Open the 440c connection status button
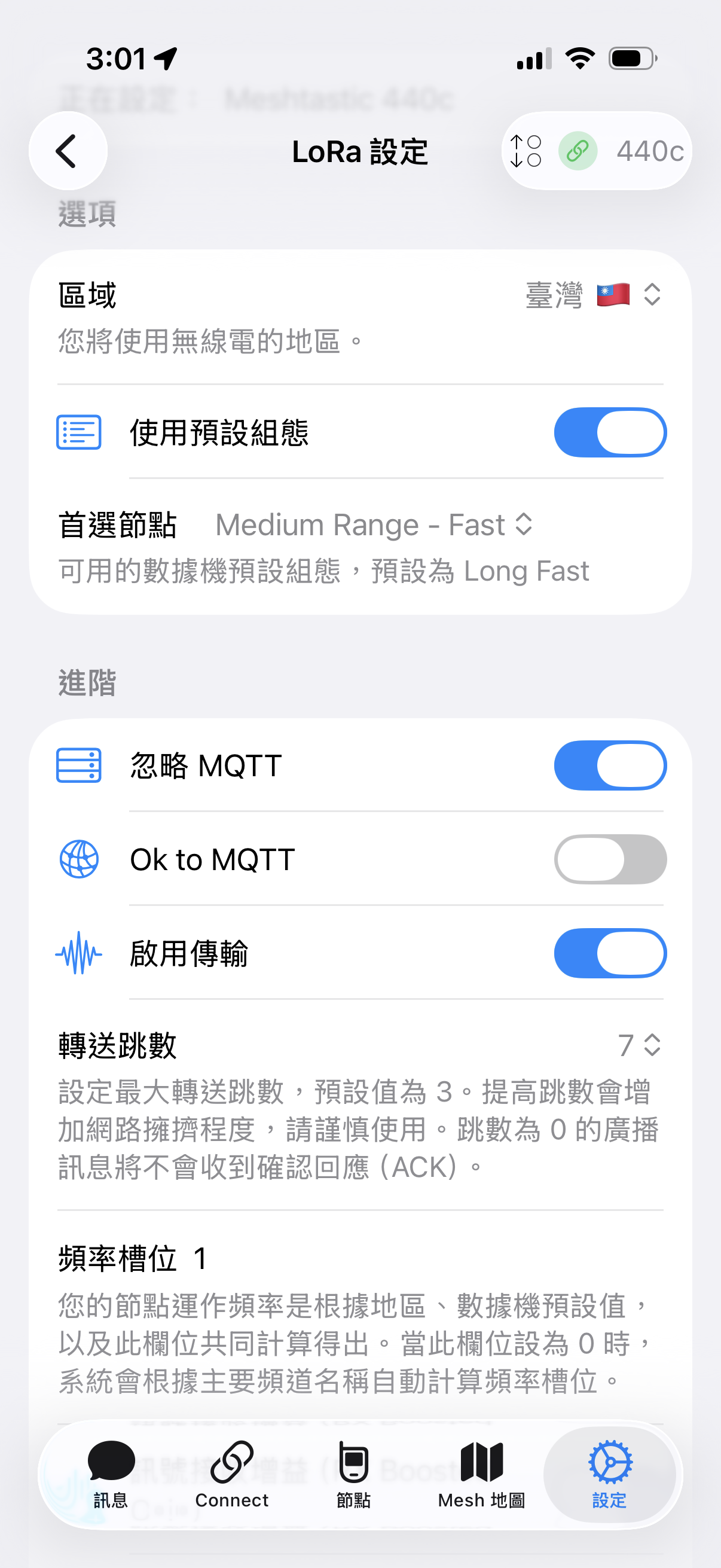The height and width of the screenshot is (1568, 721). click(x=596, y=151)
